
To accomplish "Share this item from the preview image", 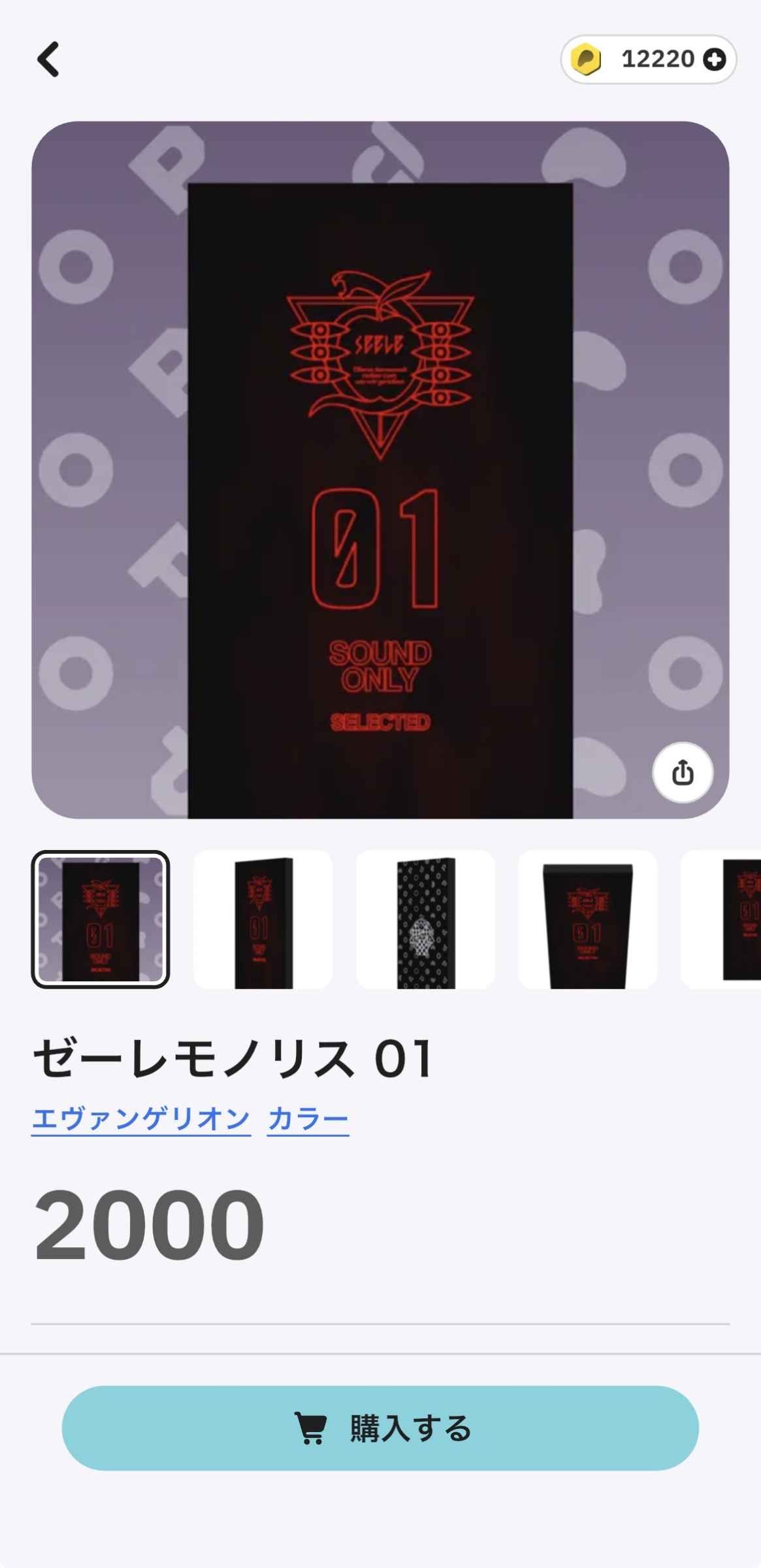I will [x=682, y=772].
